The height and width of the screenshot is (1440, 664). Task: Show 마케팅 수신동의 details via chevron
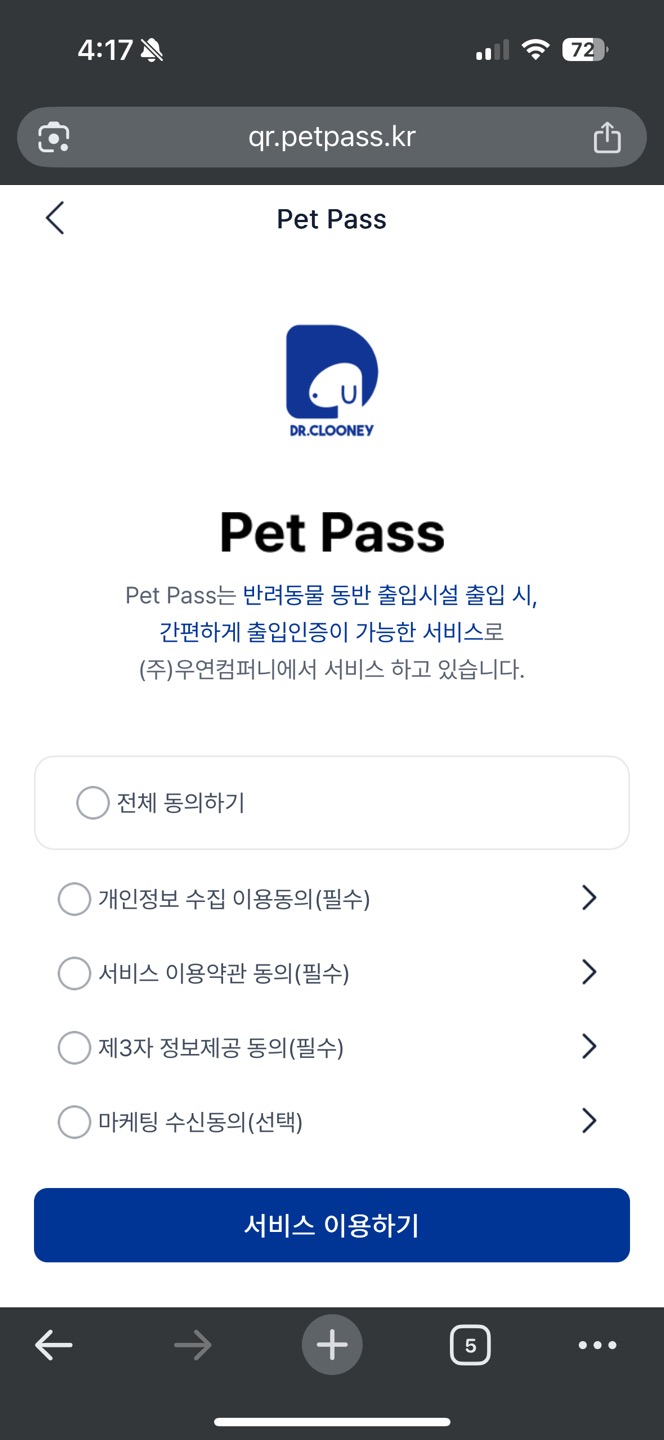coord(589,1121)
